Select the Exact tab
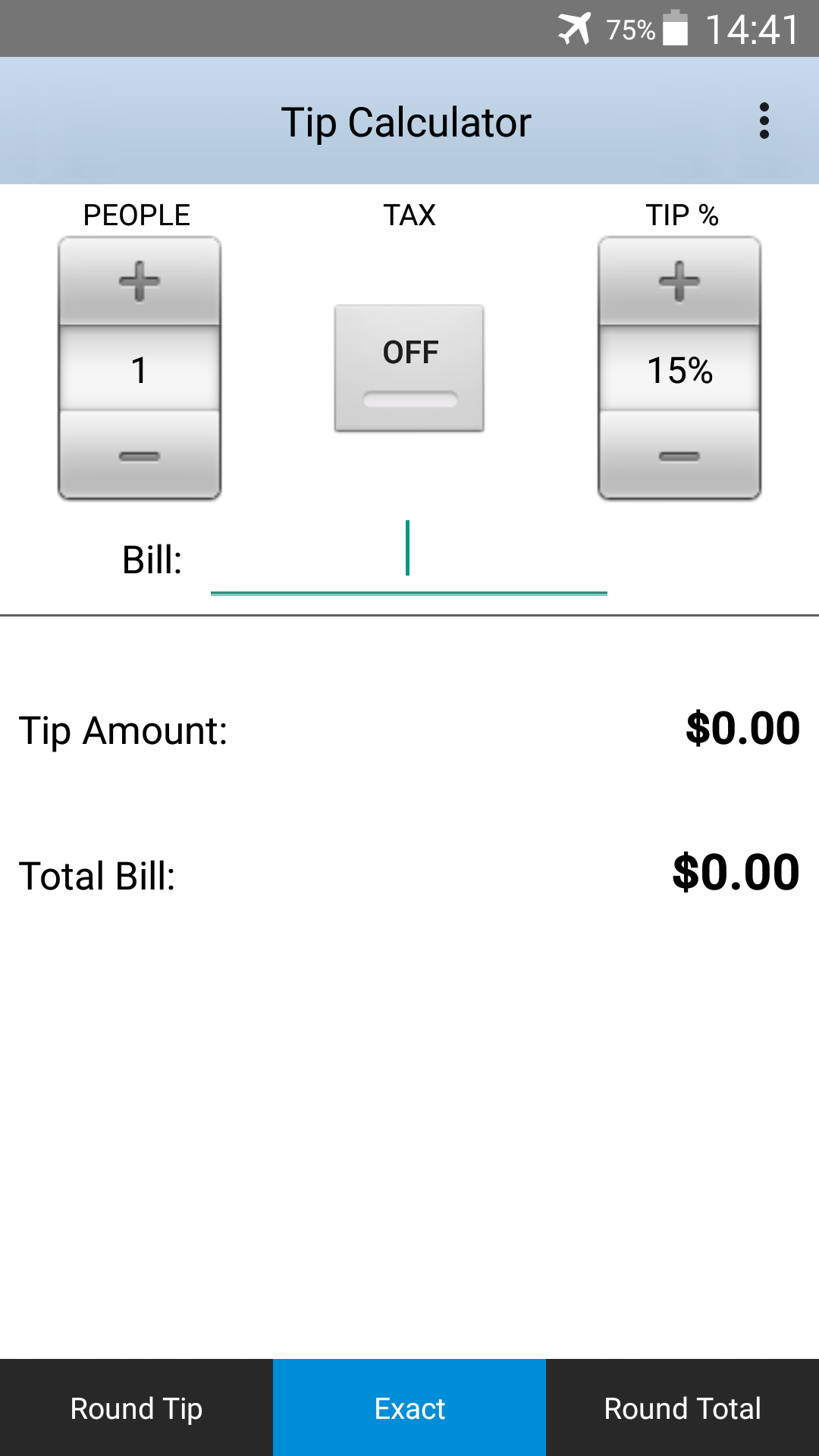 click(x=409, y=1407)
